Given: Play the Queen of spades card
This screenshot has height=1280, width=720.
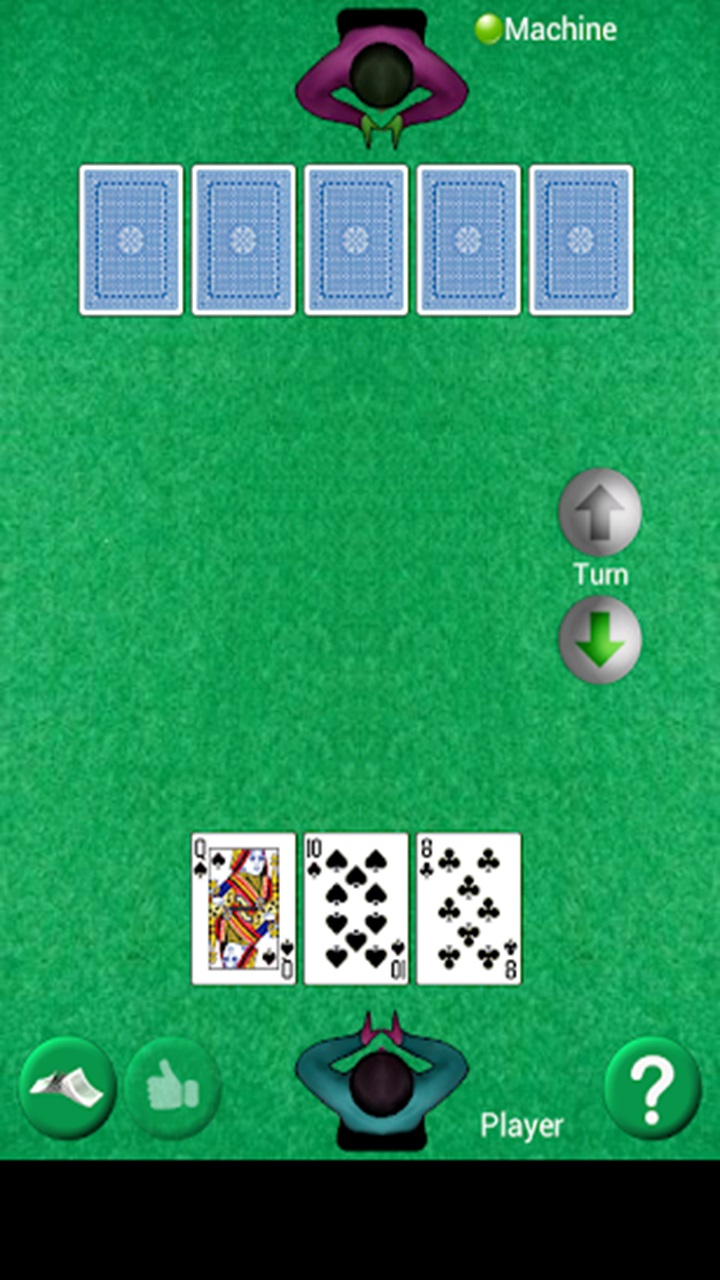Looking at the screenshot, I should coord(243,908).
